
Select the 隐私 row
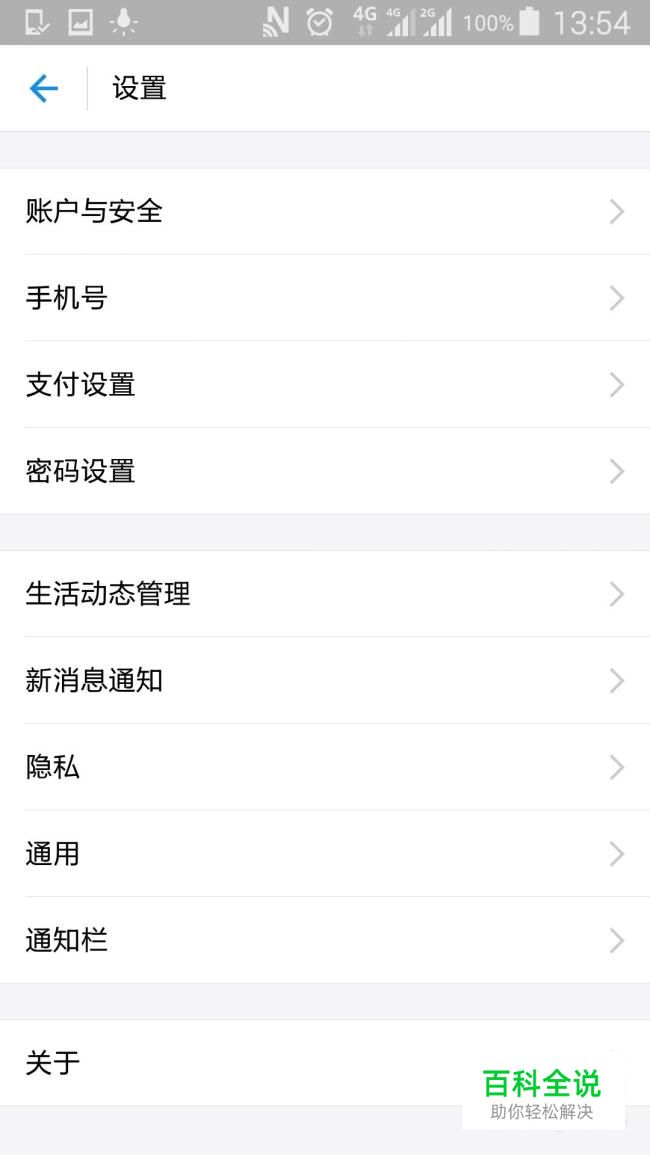coord(325,768)
